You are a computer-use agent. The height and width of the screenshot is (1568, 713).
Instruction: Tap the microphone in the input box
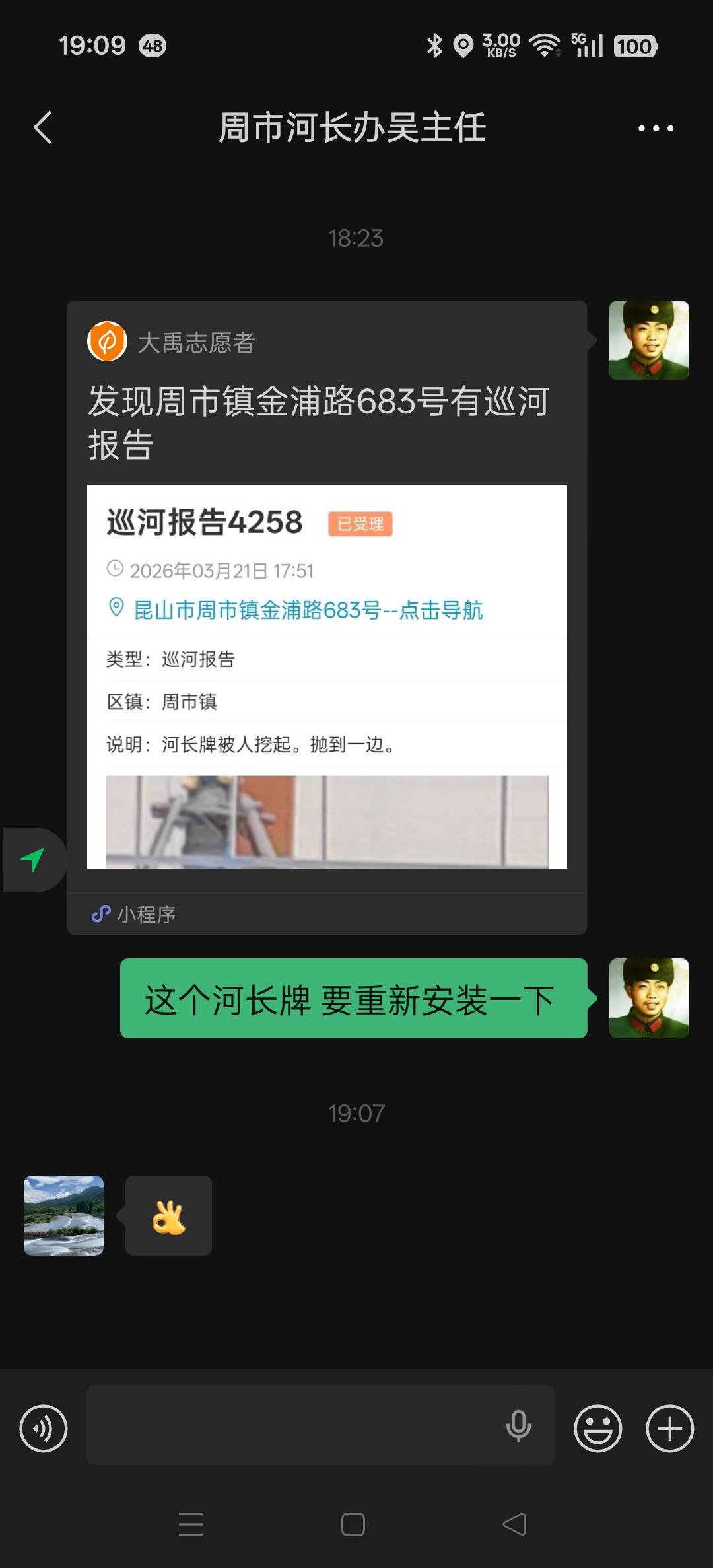518,1425
